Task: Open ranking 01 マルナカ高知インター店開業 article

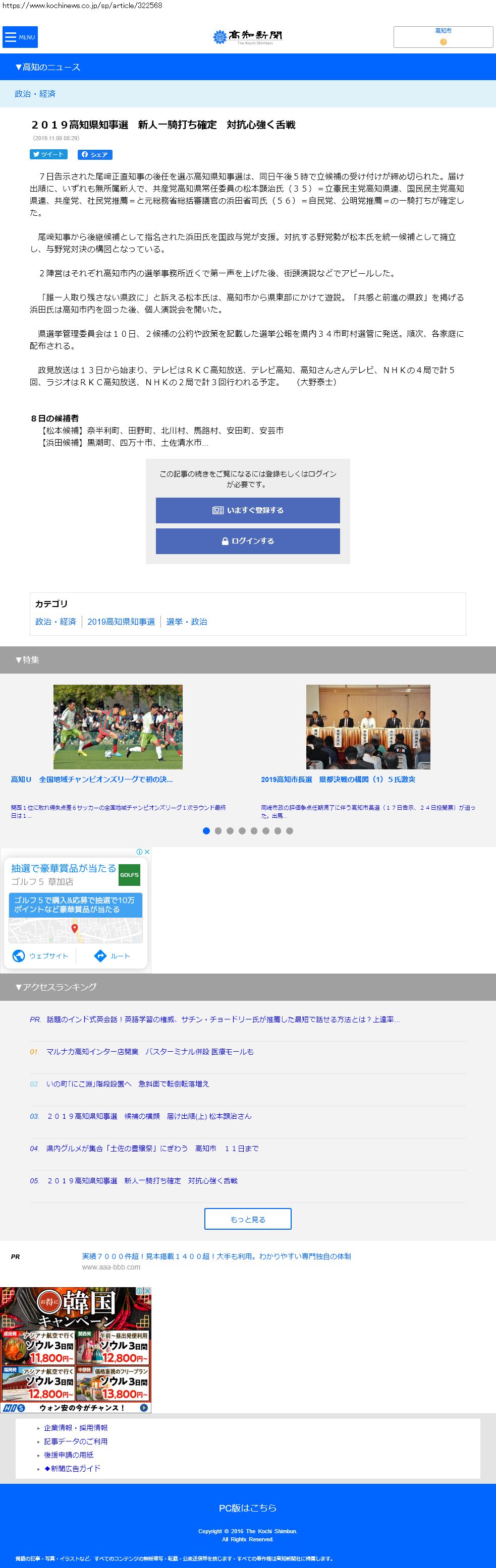Action: pos(150,1051)
